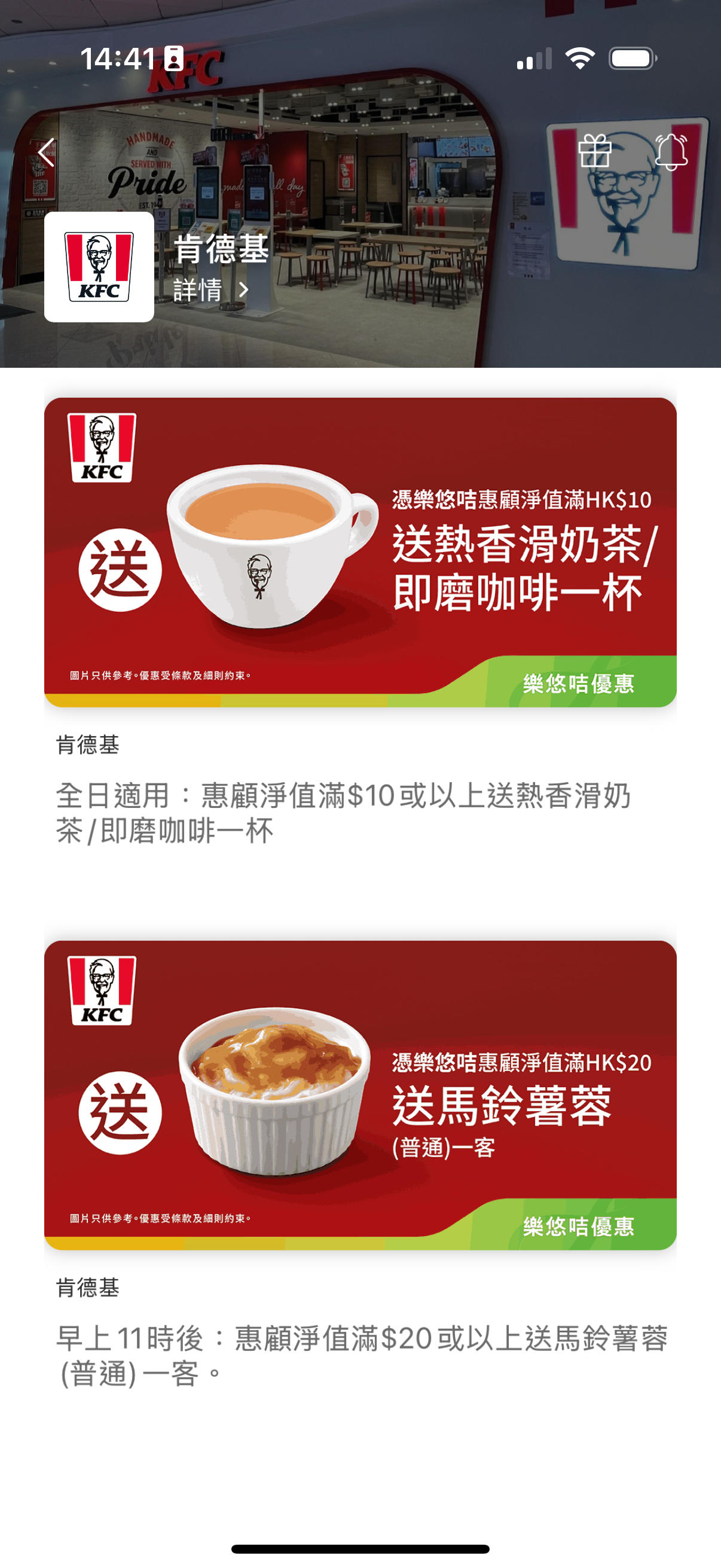Open the free mashed potato offer card
This screenshot has width=721, height=1568.
point(360,1094)
